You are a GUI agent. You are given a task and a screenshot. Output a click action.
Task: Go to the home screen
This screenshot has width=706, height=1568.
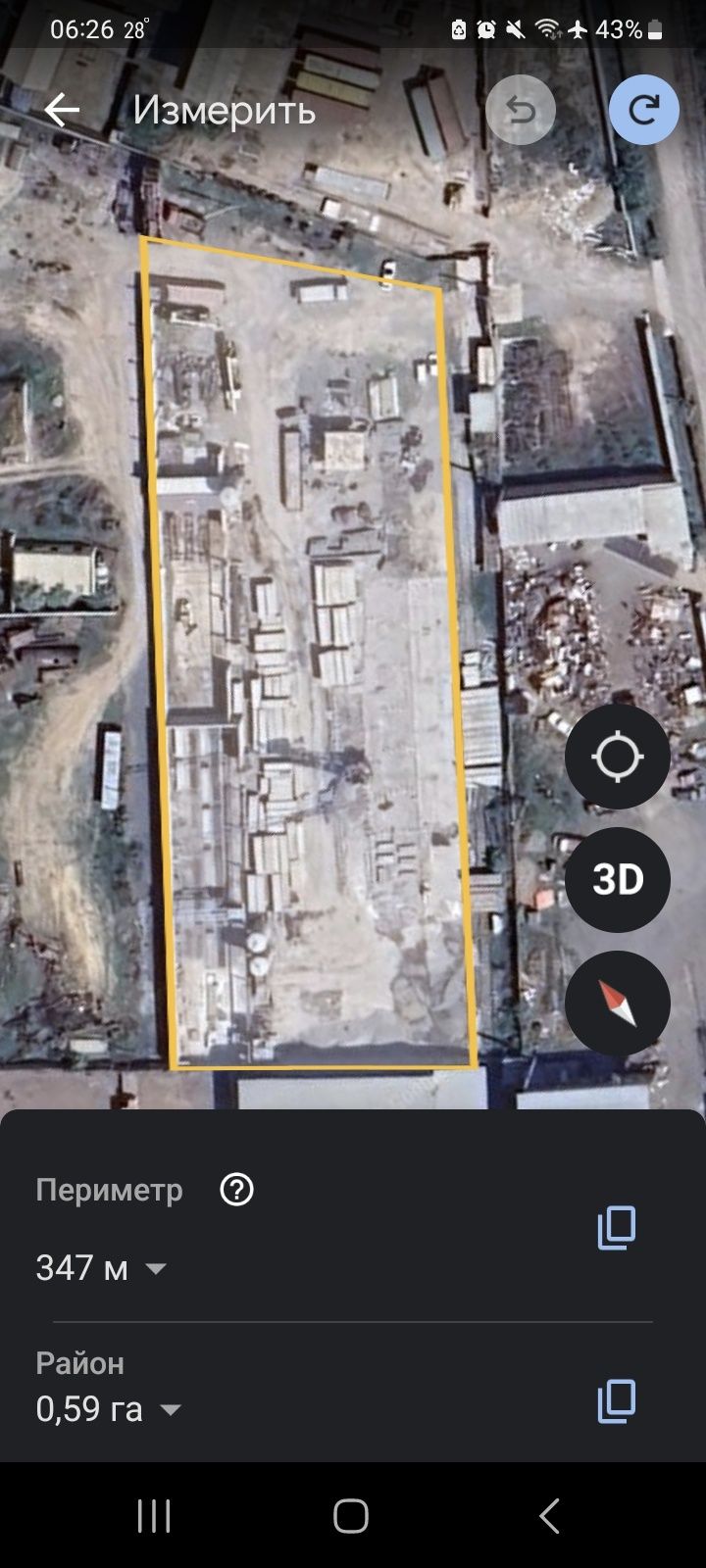pos(351,1516)
